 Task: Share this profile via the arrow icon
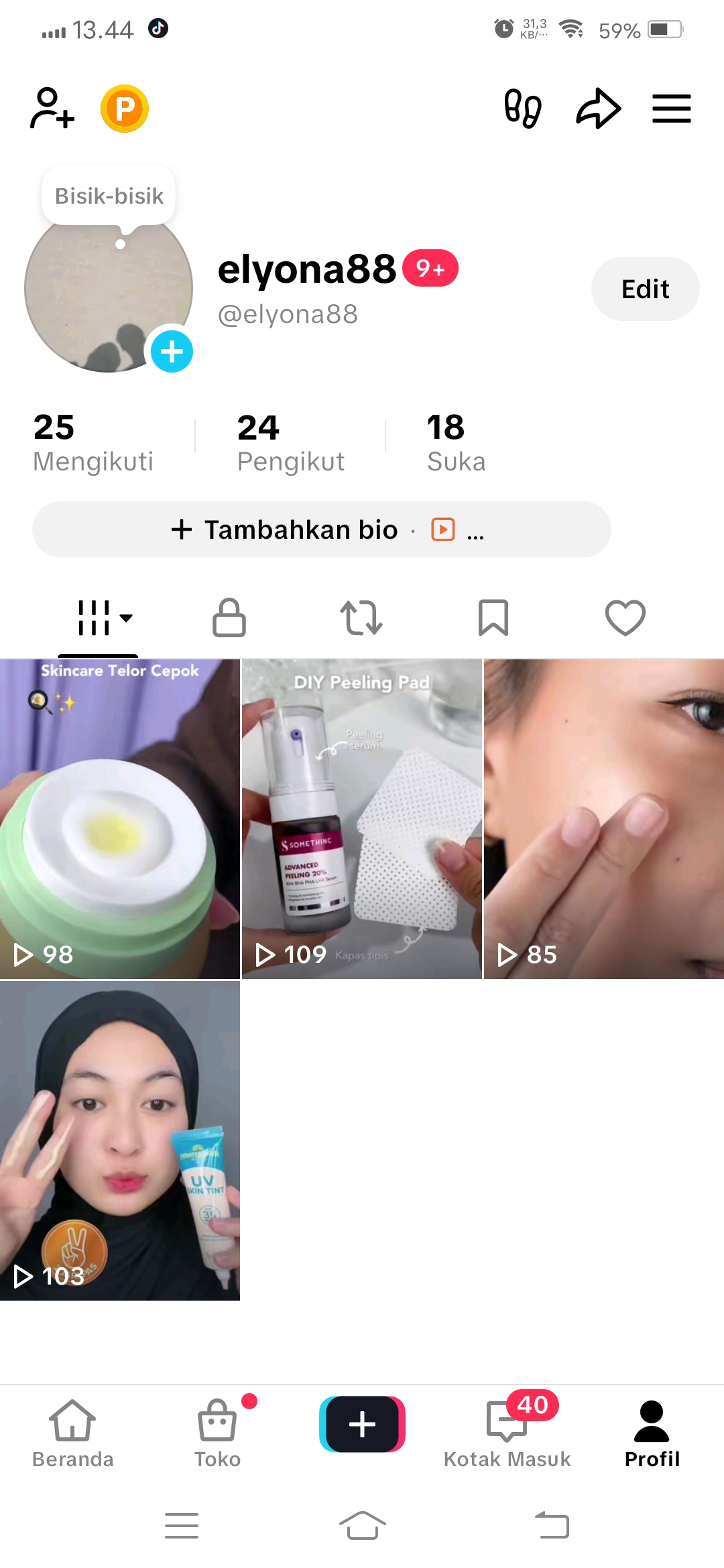(x=598, y=109)
